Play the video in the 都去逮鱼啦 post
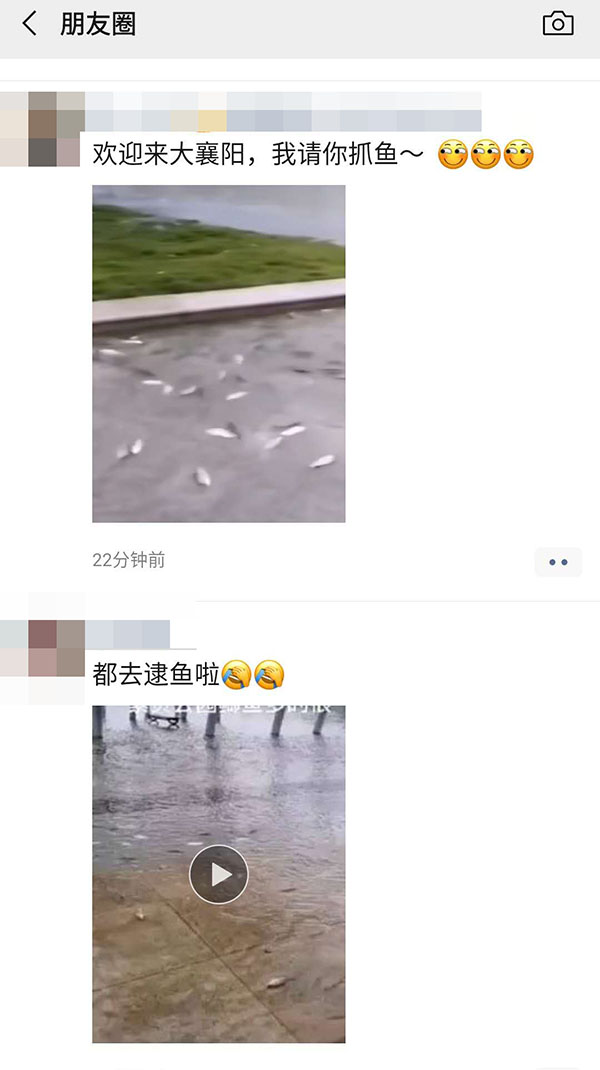Image resolution: width=600 pixels, height=1070 pixels. coord(218,875)
